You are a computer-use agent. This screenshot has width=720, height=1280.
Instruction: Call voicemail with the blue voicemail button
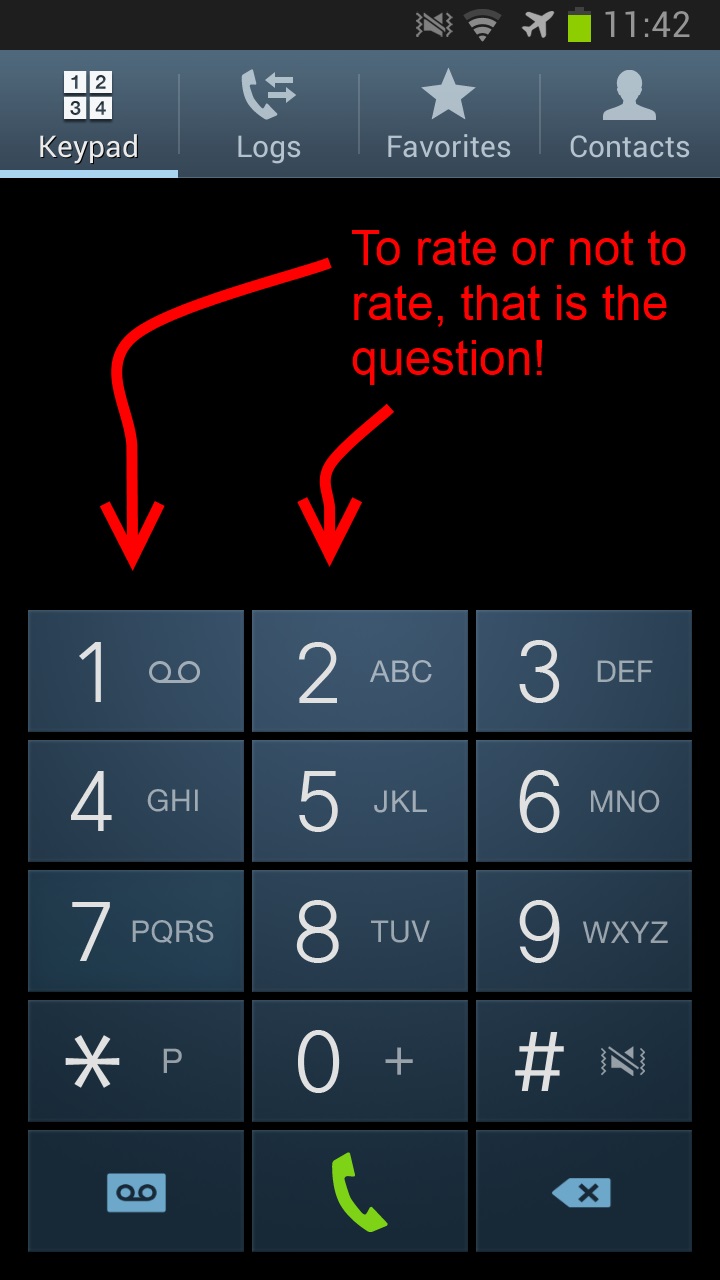click(136, 1191)
